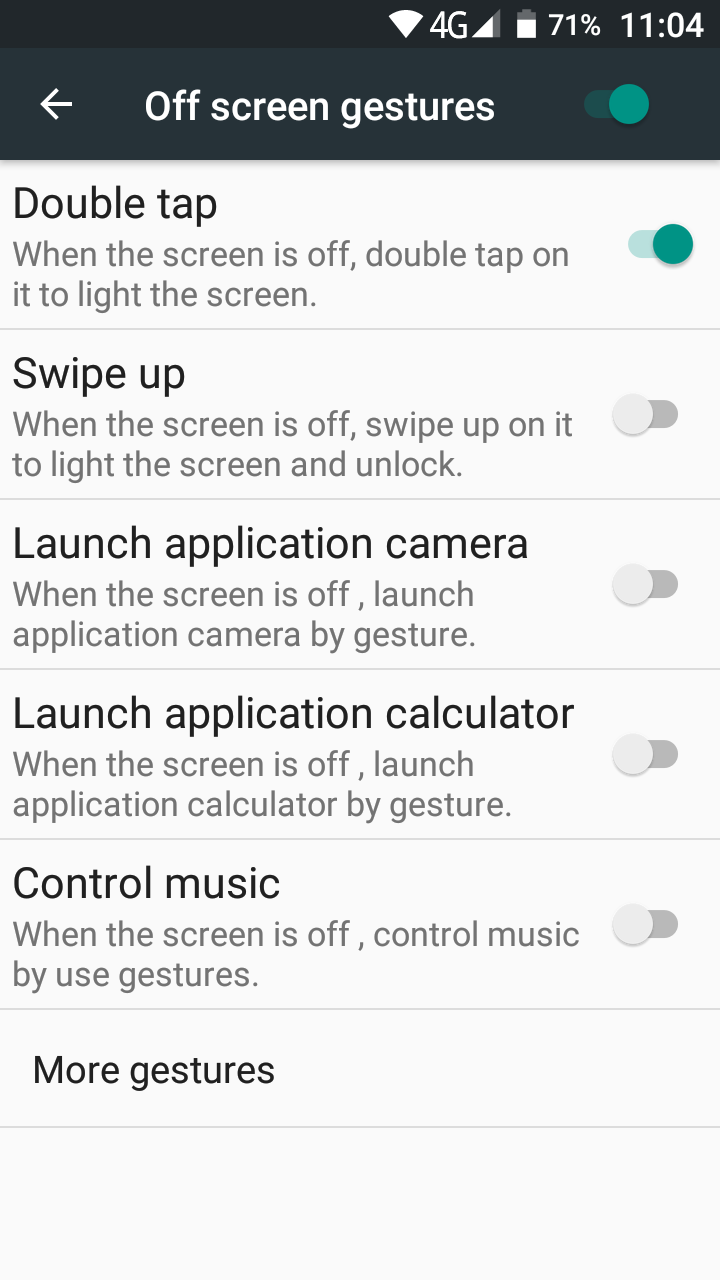Screen dimensions: 720x1280
Task: Go back using the top-left arrow
Action: [x=56, y=104]
